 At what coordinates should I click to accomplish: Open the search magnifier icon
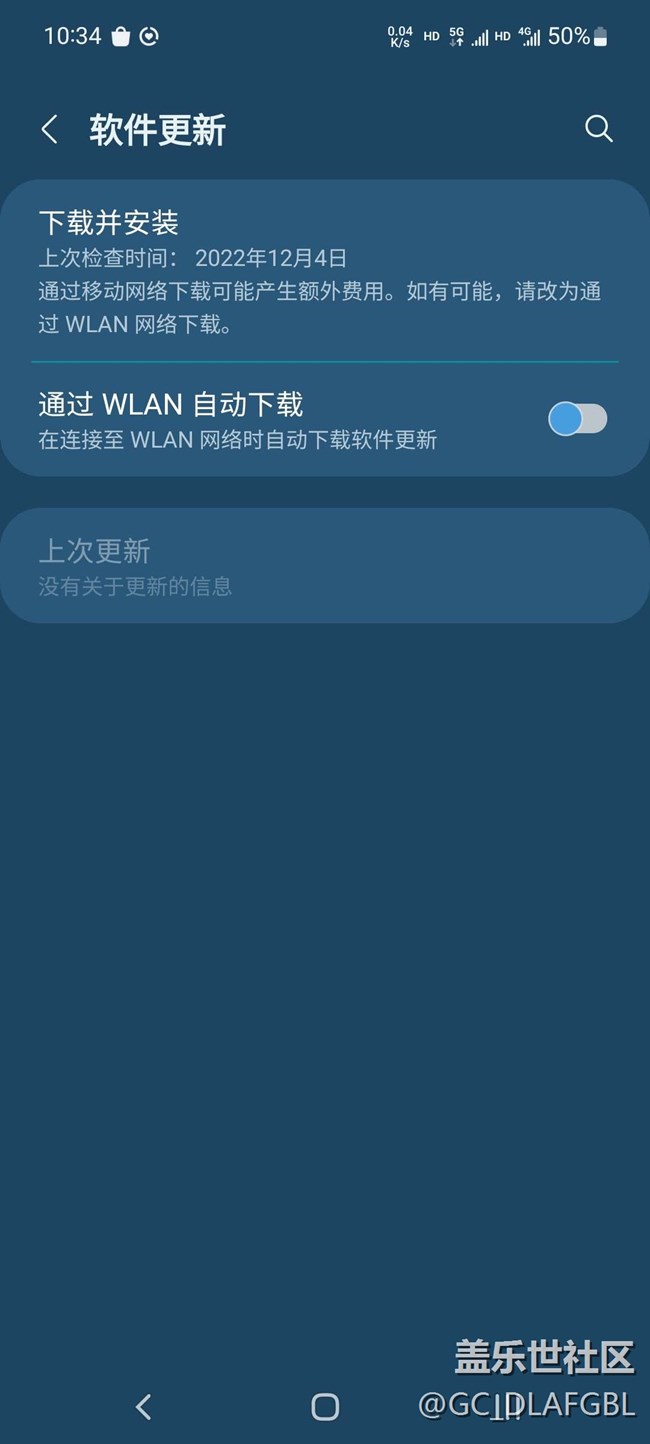point(598,129)
